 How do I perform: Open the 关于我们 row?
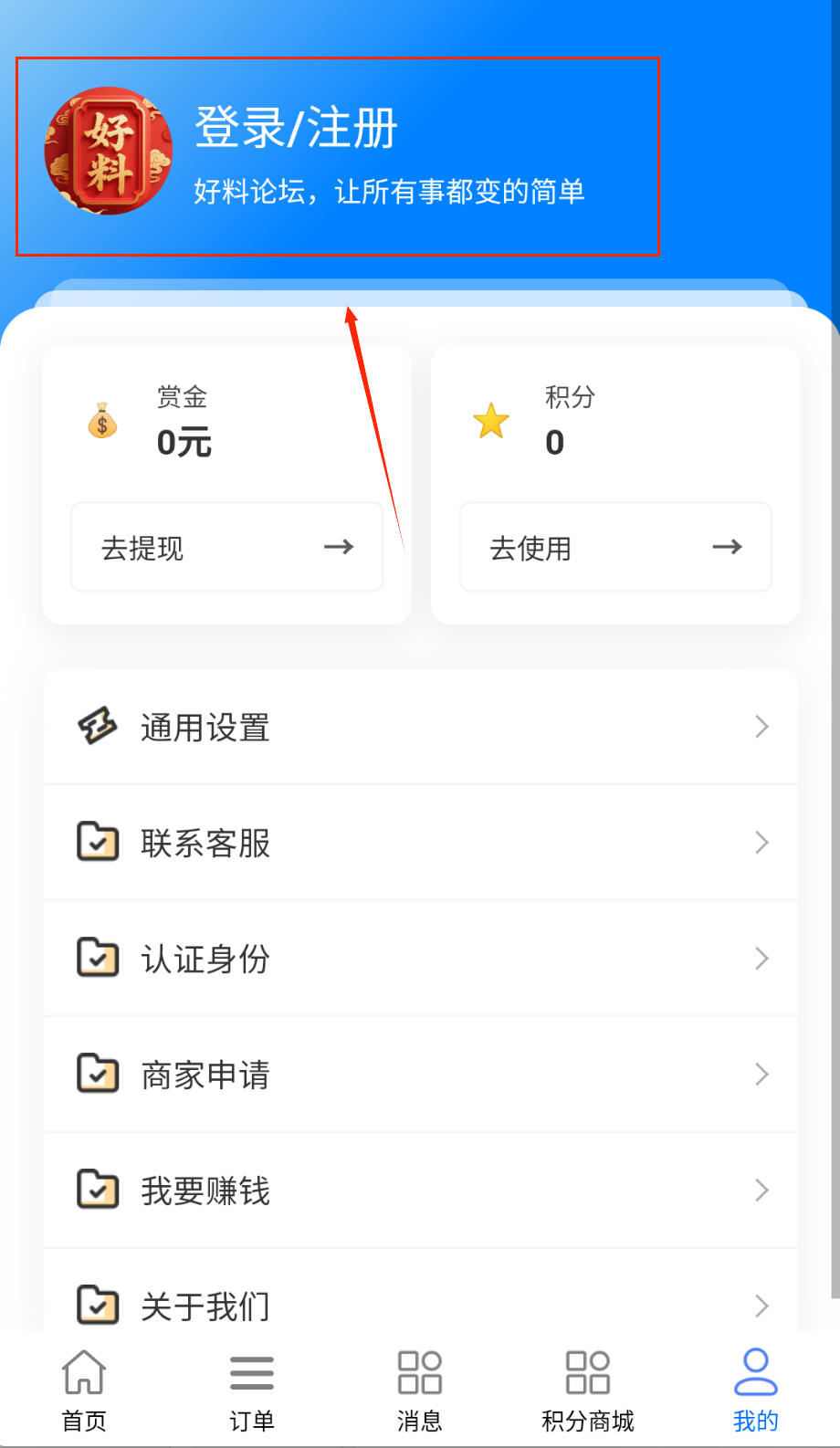tap(421, 1306)
